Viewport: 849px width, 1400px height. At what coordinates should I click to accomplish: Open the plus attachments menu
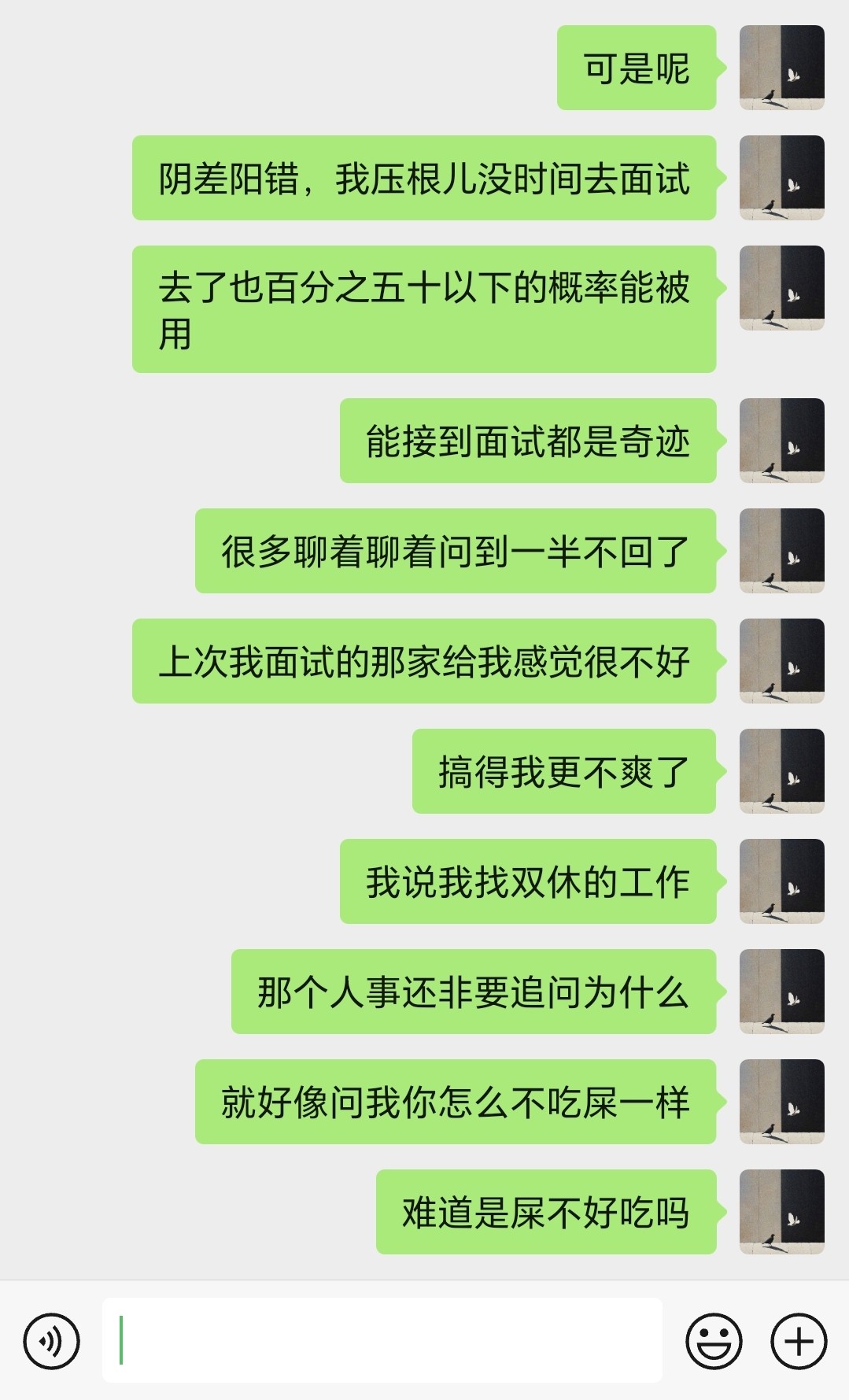(x=798, y=1341)
